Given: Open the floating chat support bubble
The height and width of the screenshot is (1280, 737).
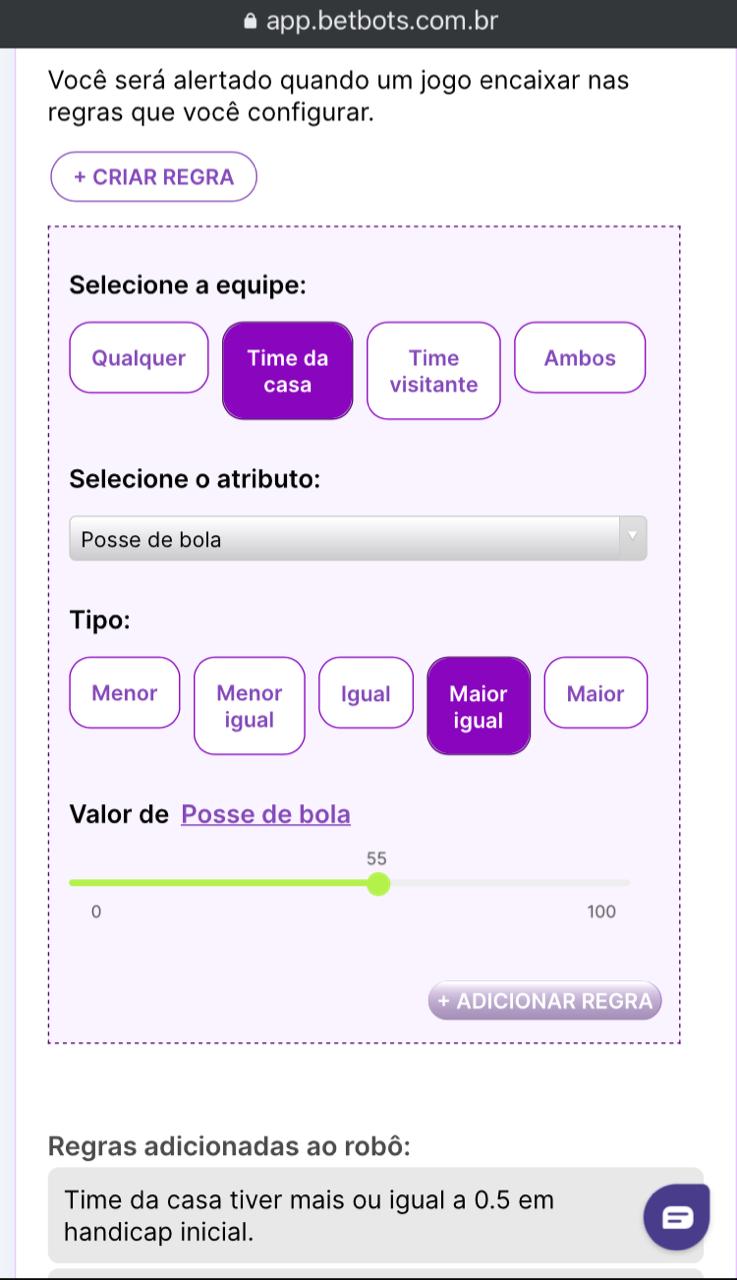Looking at the screenshot, I should 677,1217.
